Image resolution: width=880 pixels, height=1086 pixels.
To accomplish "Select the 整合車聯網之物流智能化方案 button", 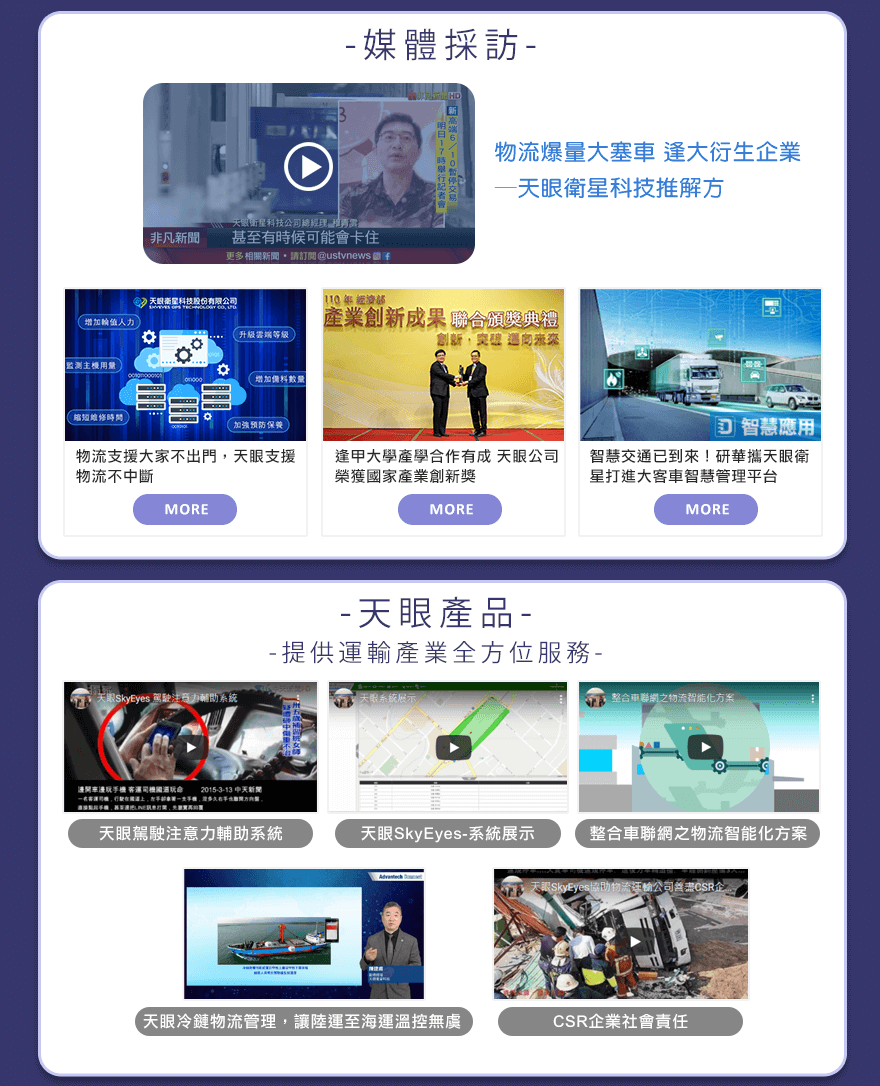I will click(x=698, y=833).
